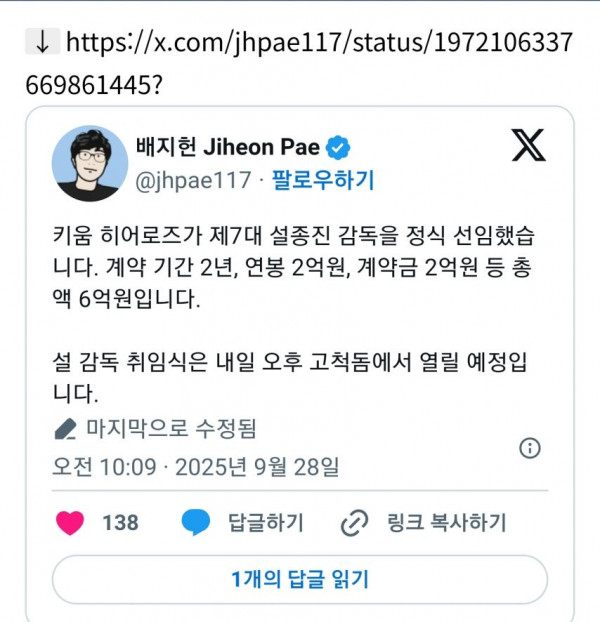Open 1개의 답글 읽기 button
This screenshot has width=600, height=622.
pos(299,578)
